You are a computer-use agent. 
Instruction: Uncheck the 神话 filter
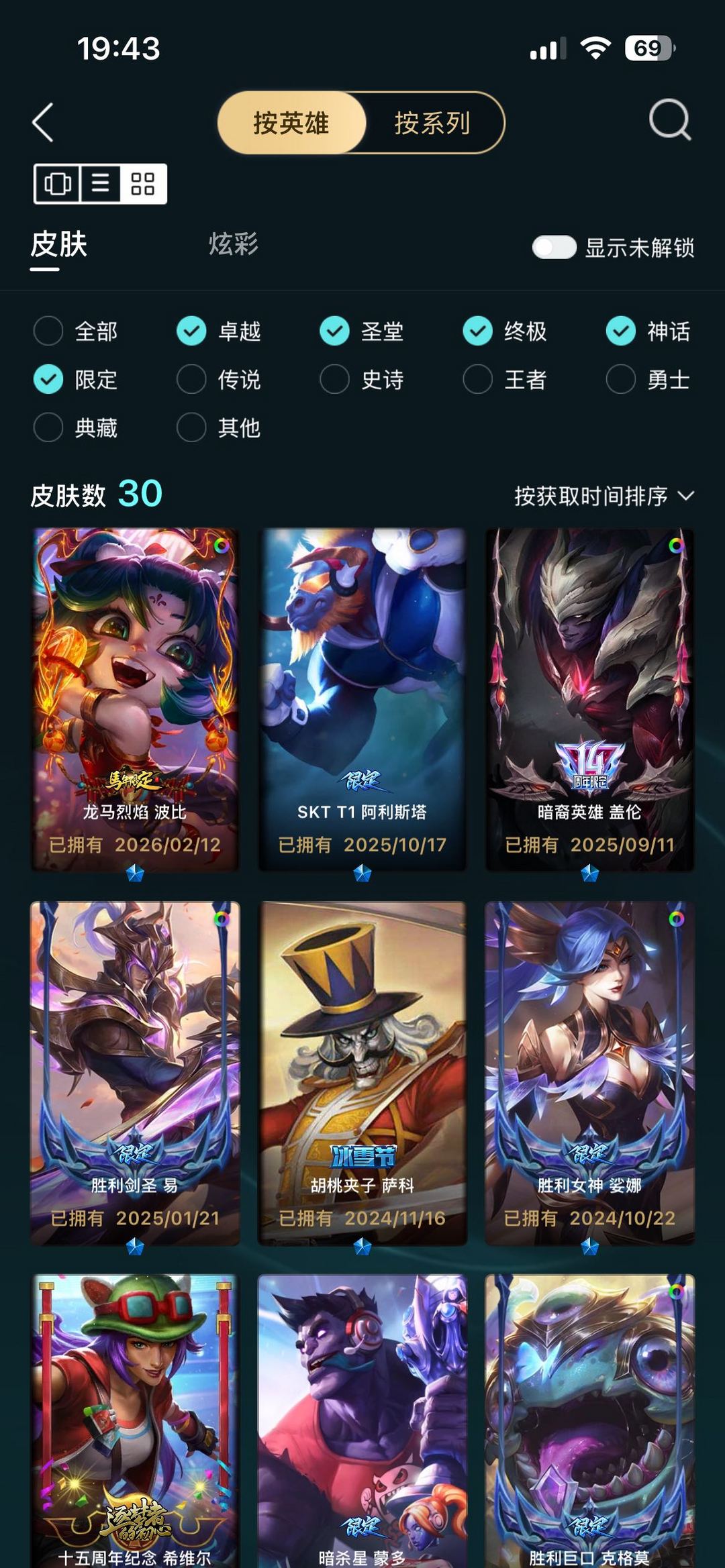[648, 331]
